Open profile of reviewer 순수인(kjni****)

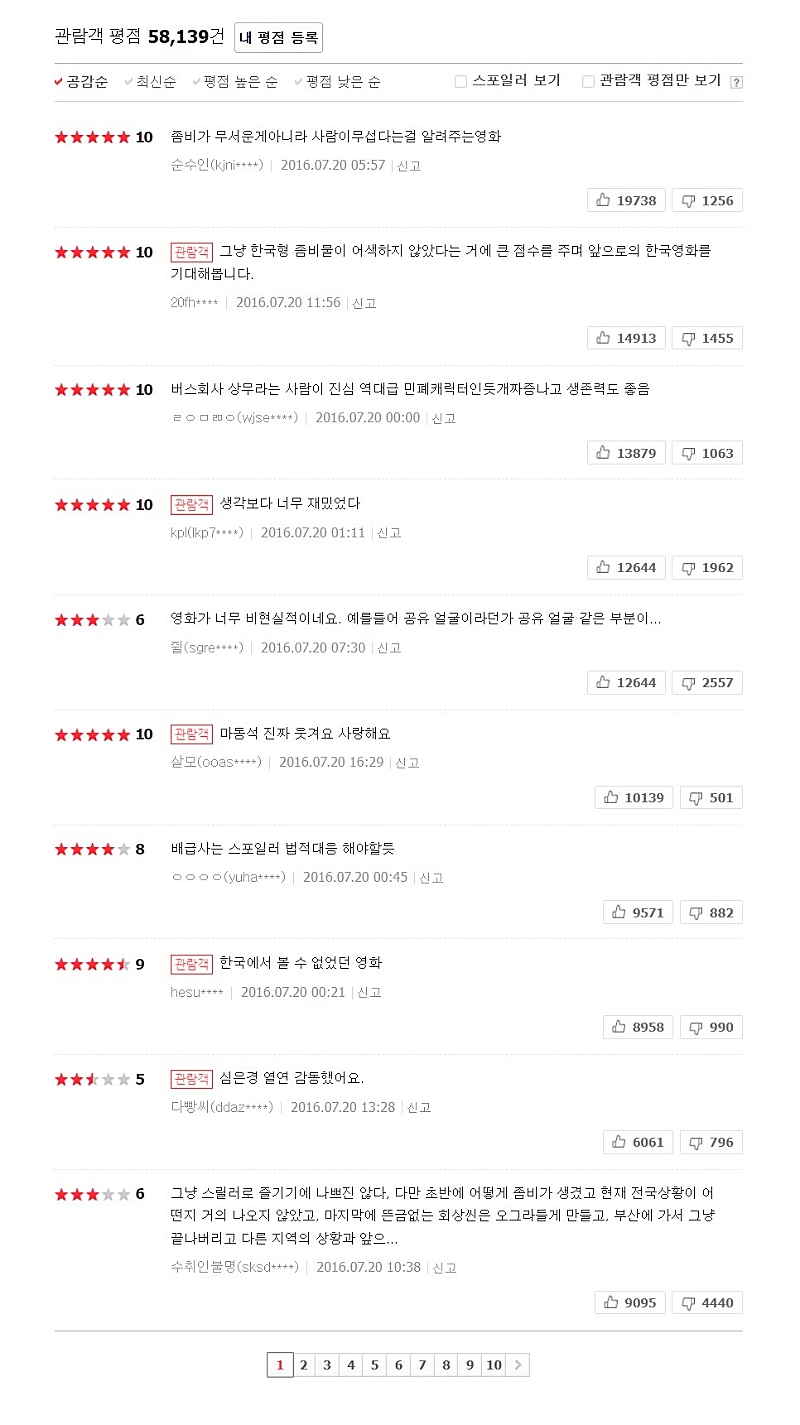coord(217,165)
